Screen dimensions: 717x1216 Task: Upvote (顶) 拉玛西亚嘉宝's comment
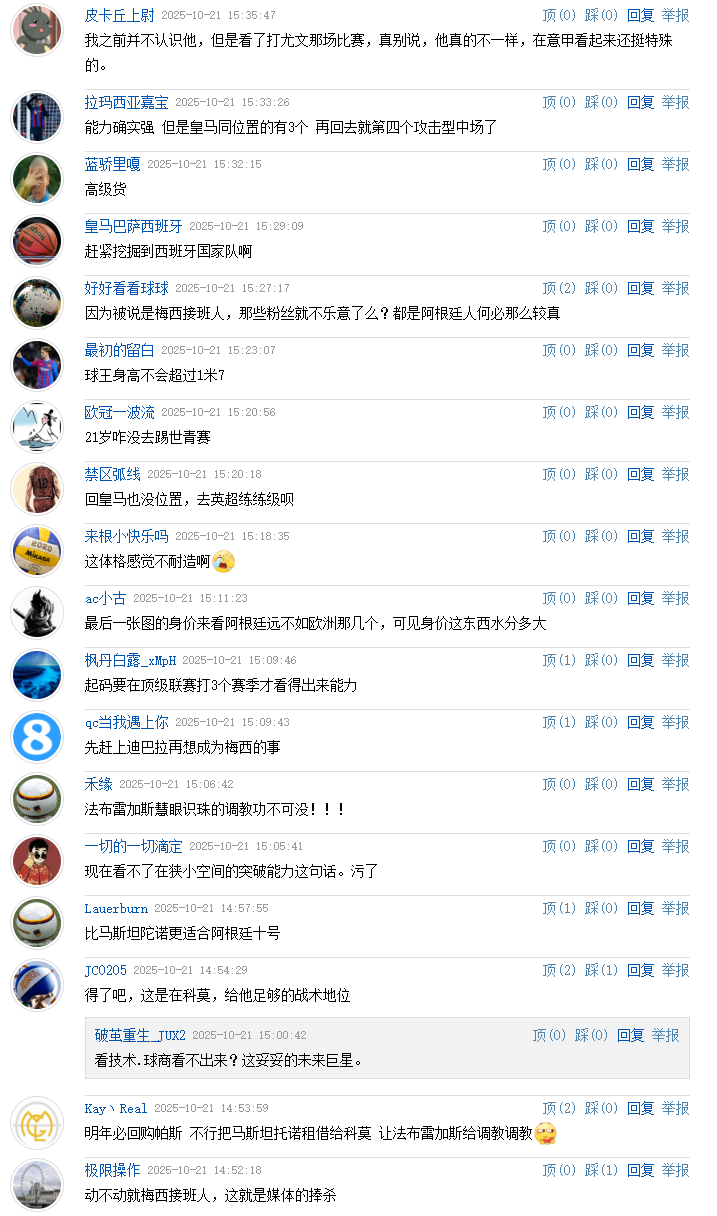pos(559,102)
